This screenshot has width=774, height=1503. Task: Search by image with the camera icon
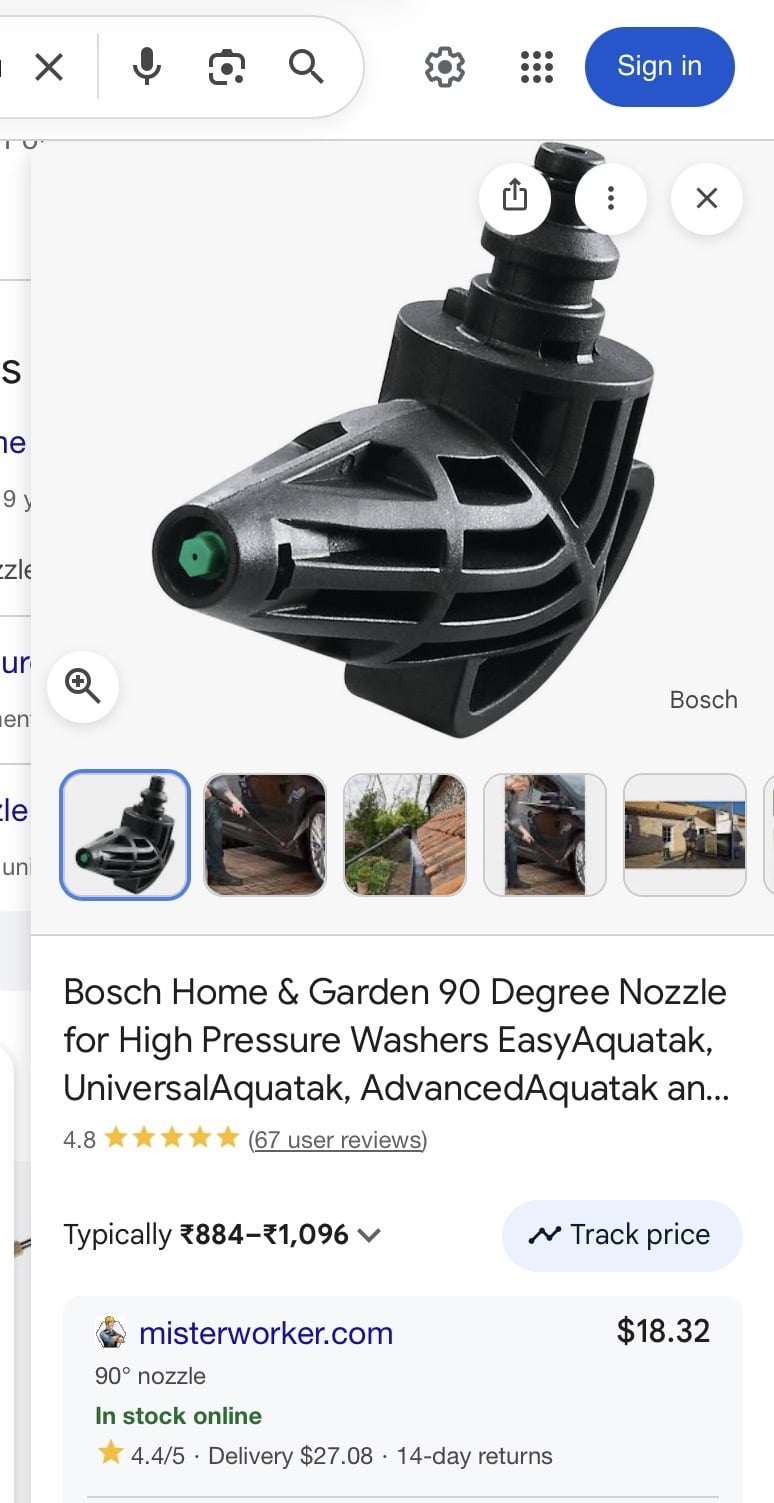(227, 67)
